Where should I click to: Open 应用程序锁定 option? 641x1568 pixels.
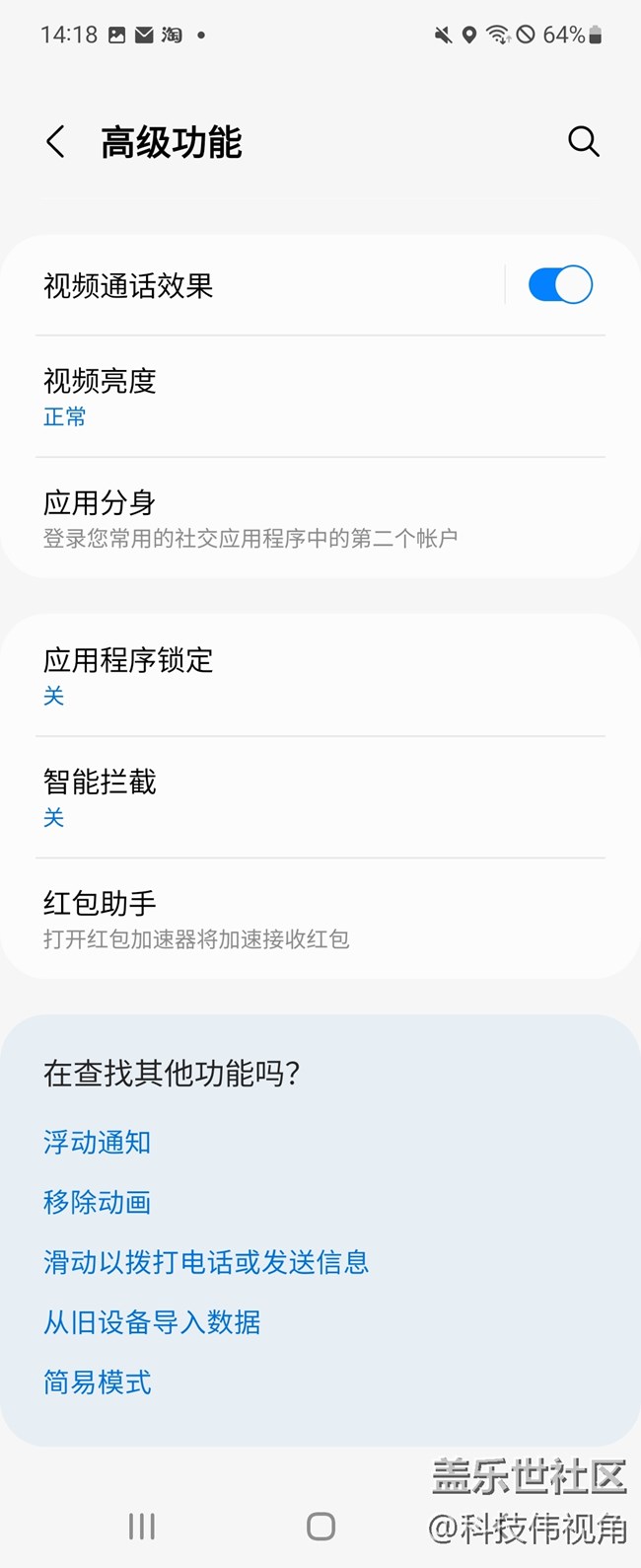tap(296, 676)
